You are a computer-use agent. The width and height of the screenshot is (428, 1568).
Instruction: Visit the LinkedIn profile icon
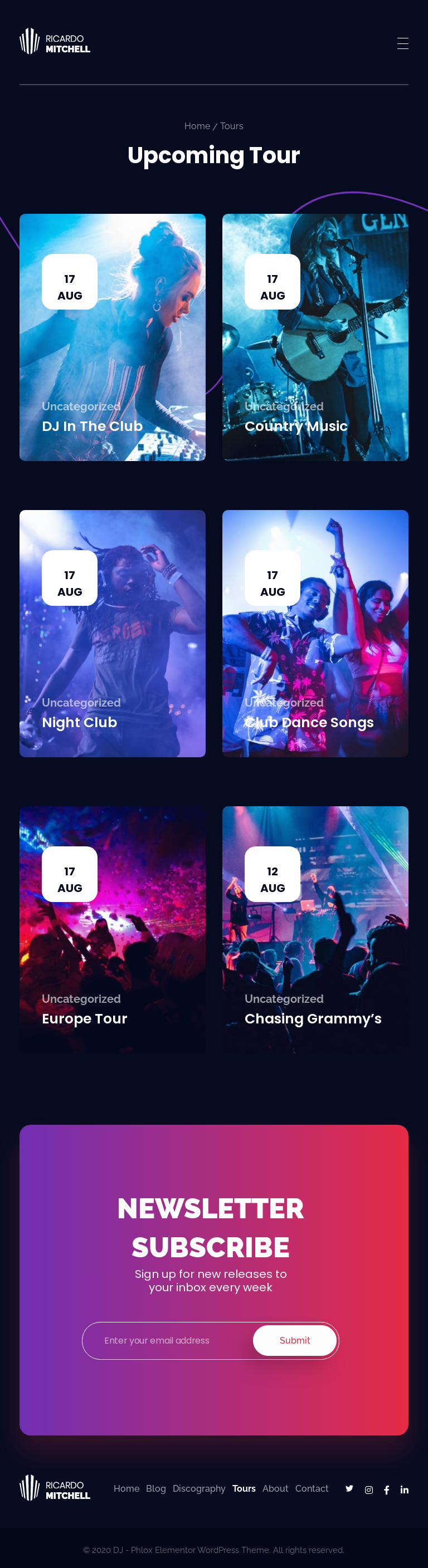point(404,1490)
